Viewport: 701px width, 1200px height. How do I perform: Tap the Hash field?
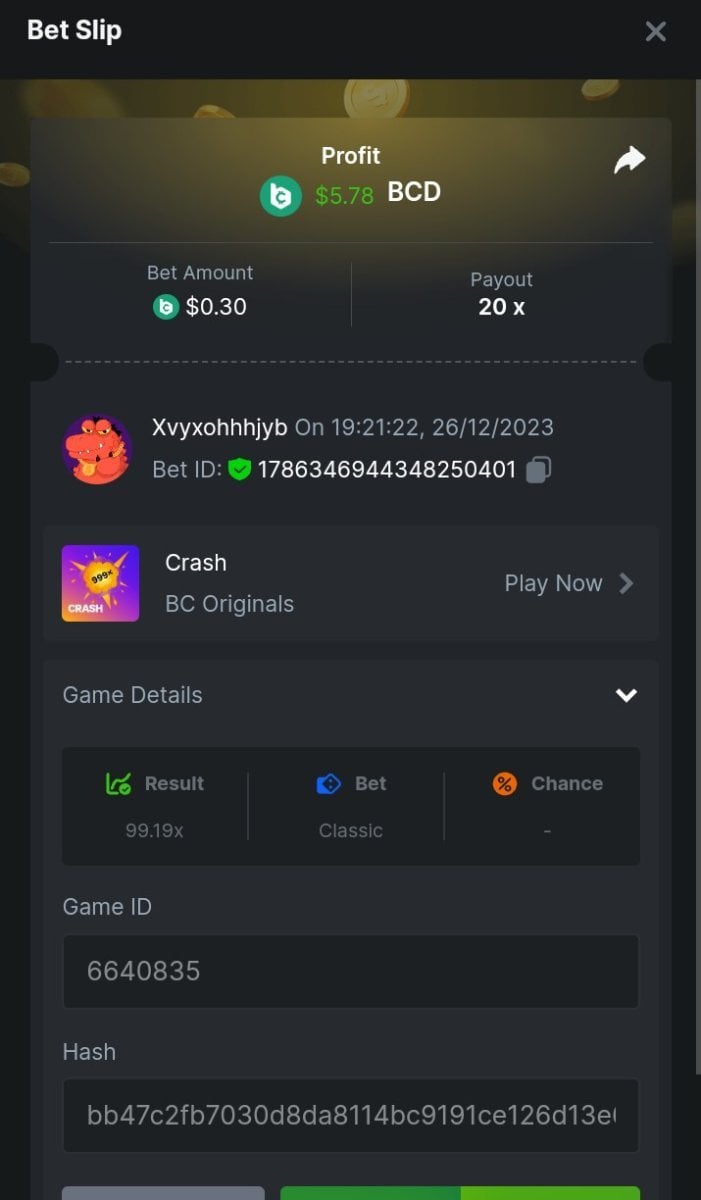[350, 1115]
